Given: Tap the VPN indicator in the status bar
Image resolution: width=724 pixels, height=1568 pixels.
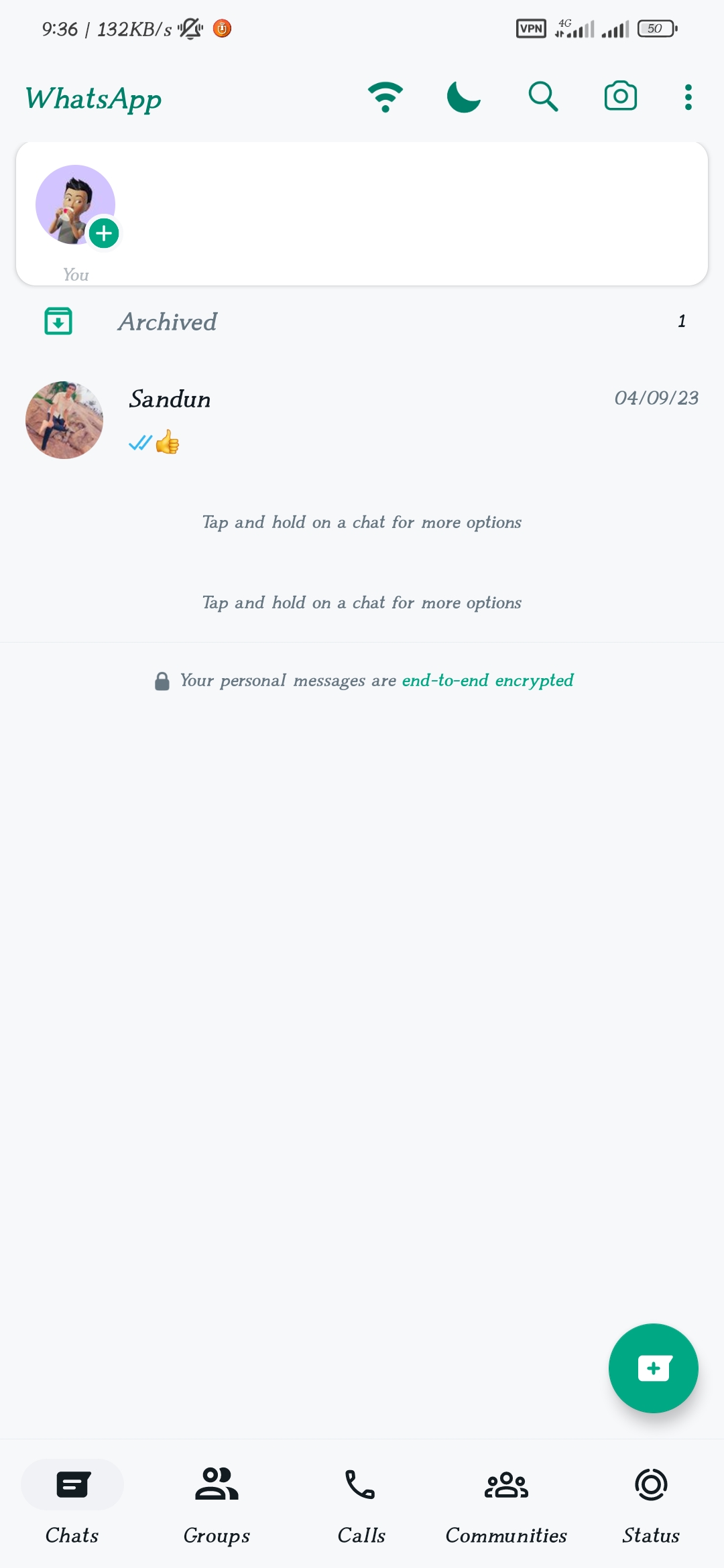Looking at the screenshot, I should (530, 28).
